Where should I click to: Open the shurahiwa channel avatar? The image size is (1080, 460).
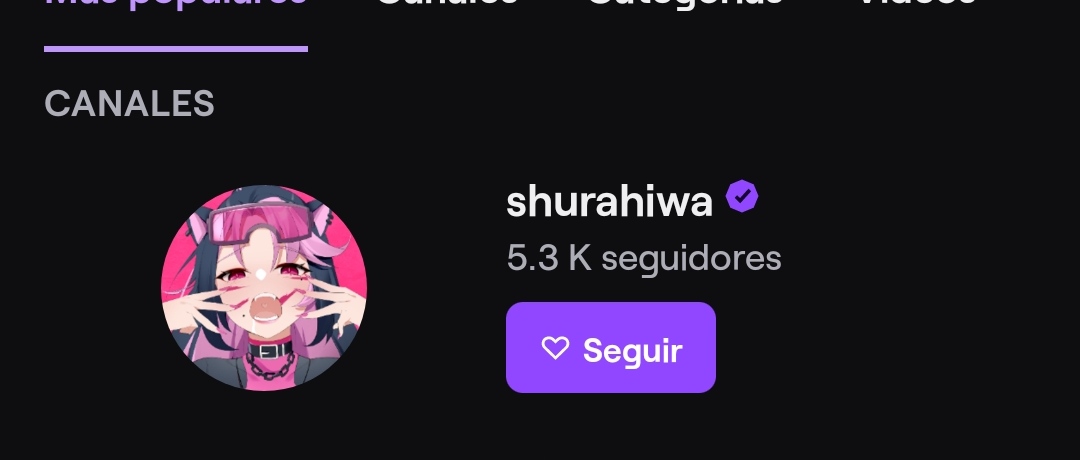(x=264, y=288)
